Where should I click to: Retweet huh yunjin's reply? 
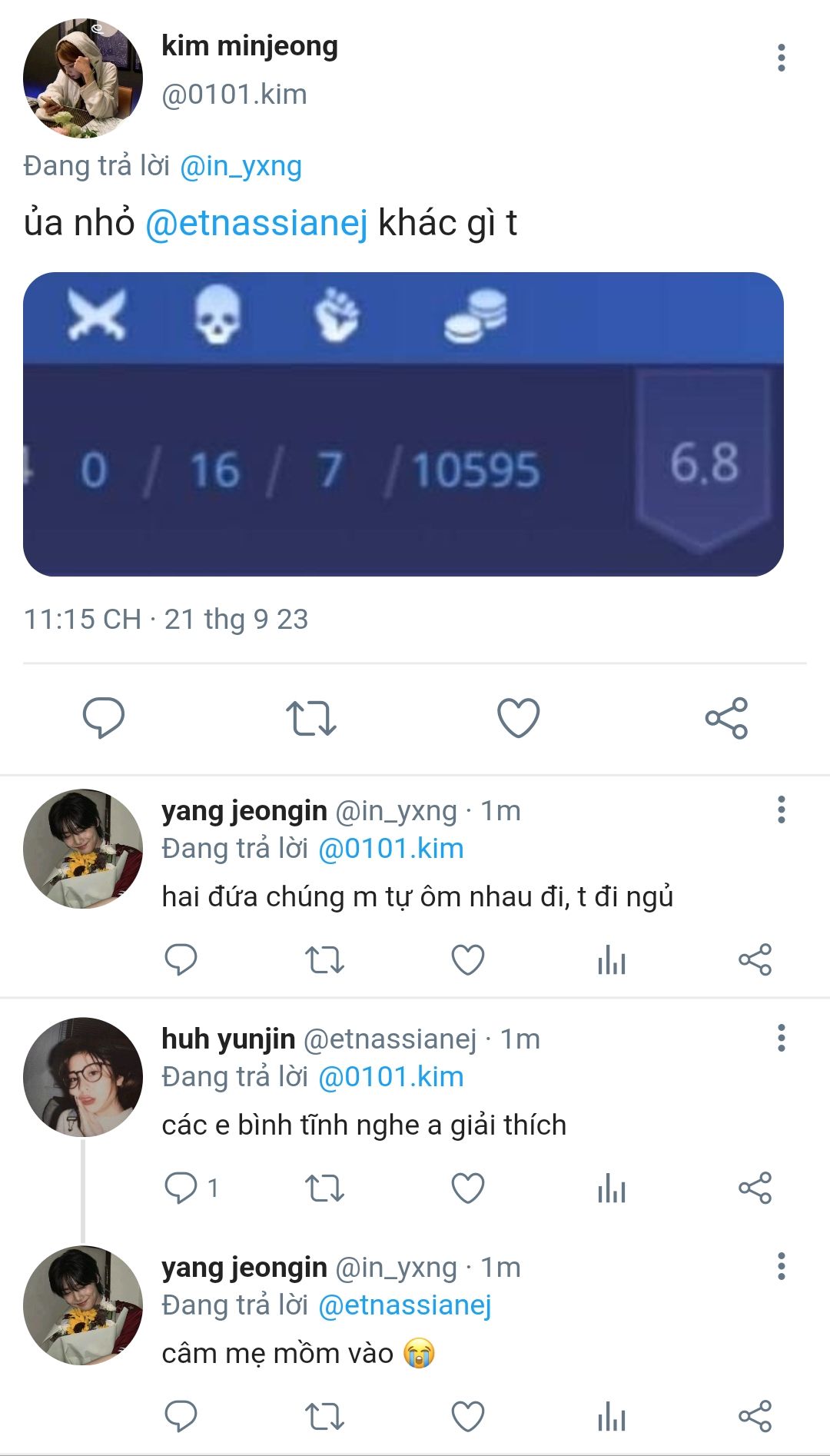pyautogui.click(x=324, y=1188)
